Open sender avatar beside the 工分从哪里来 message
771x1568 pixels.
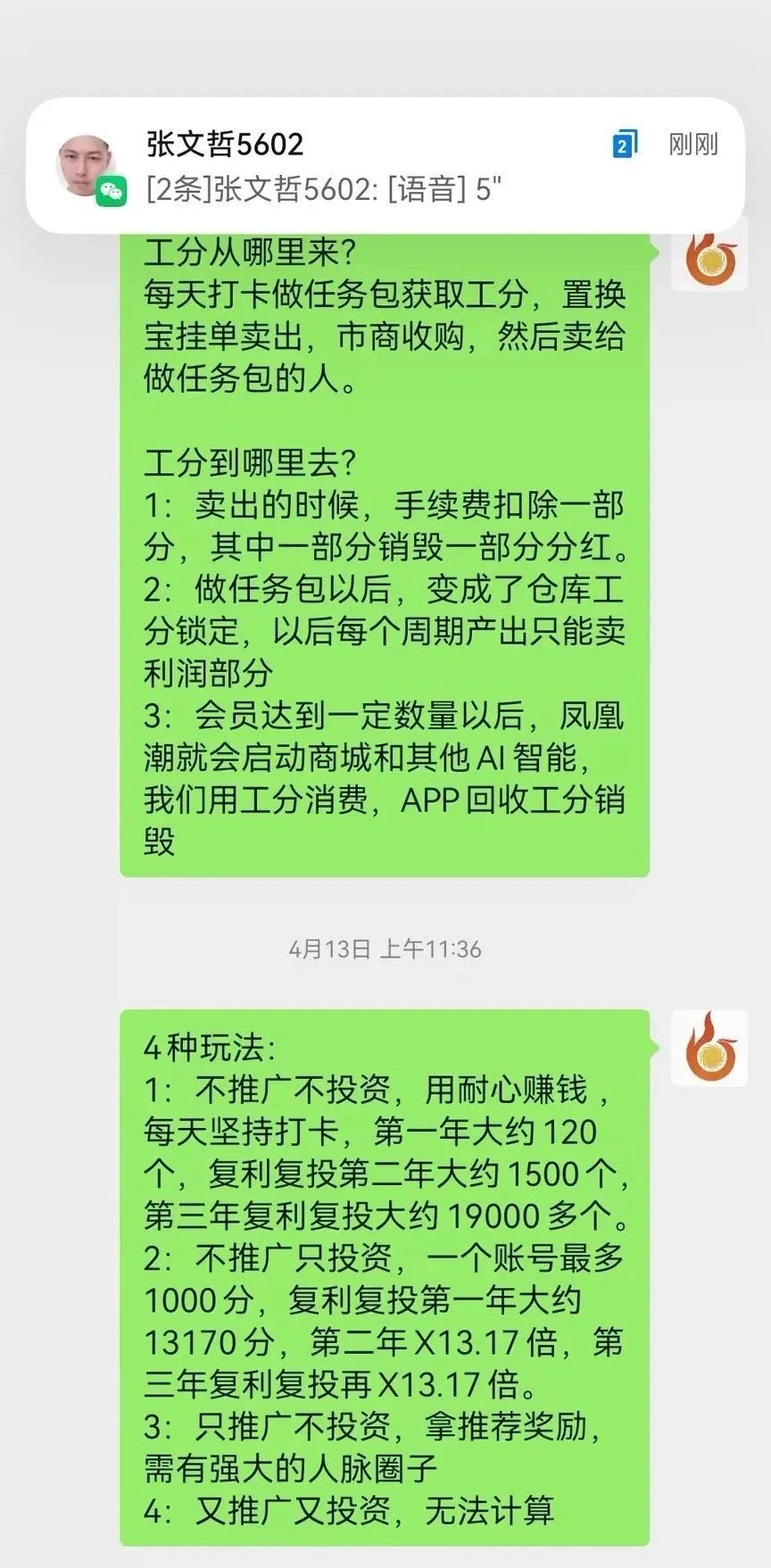709,260
